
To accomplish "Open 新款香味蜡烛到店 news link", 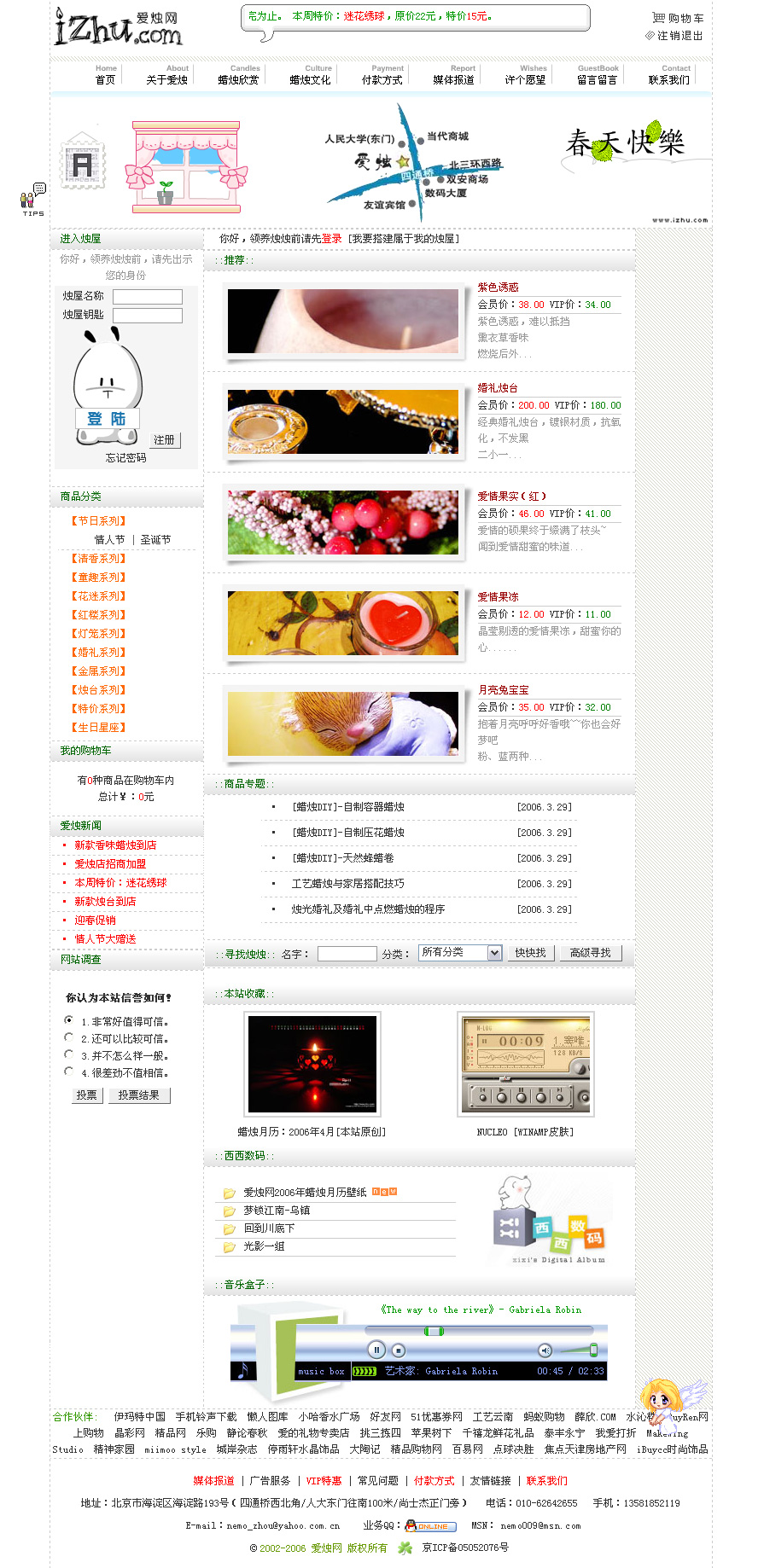I will (115, 845).
